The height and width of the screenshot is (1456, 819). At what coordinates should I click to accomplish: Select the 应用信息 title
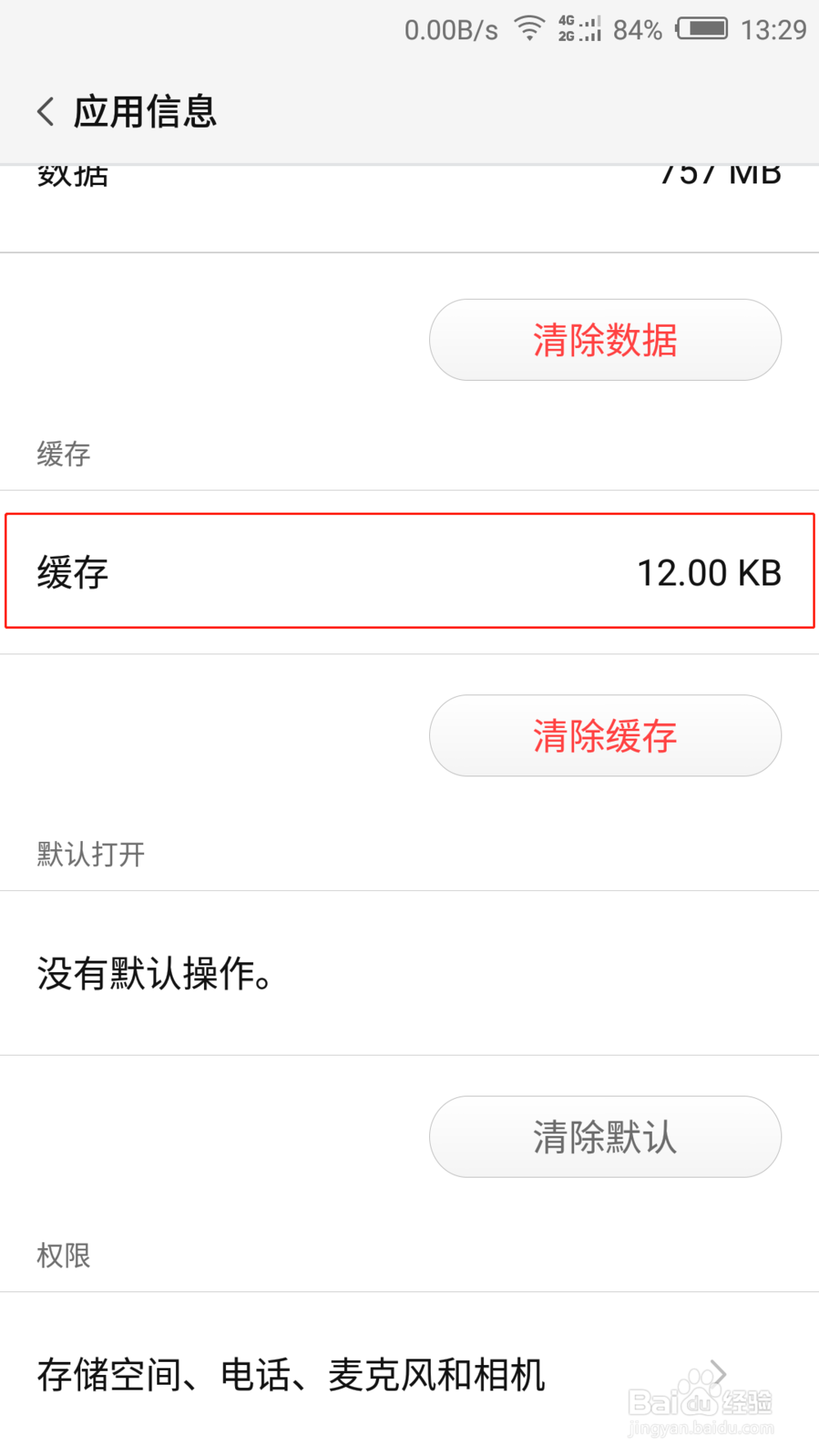[x=144, y=111]
